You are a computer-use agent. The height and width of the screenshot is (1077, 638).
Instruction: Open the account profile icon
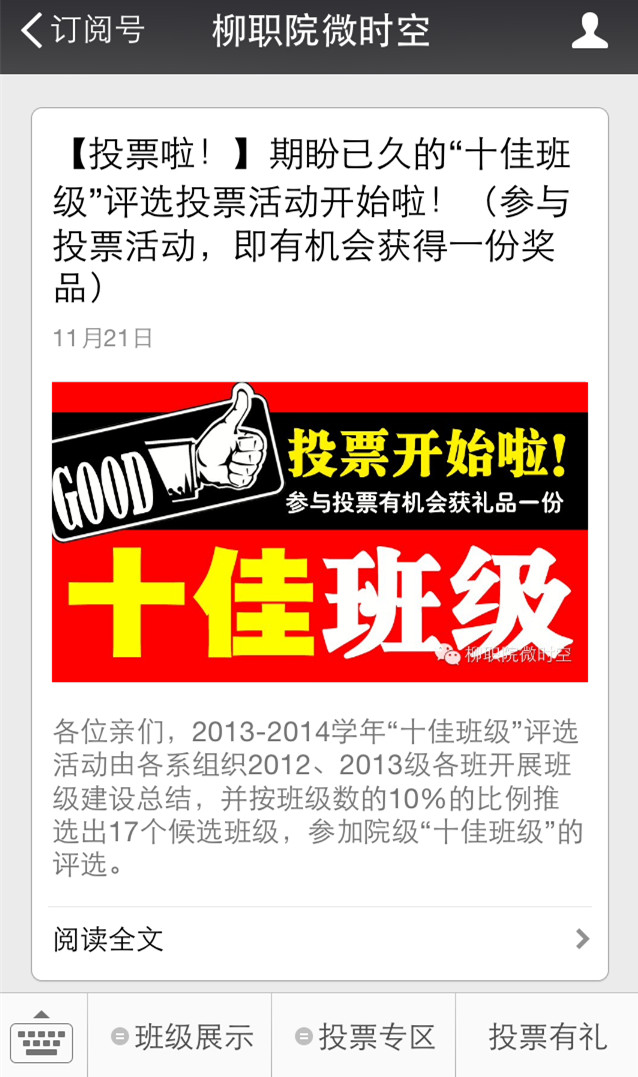click(x=589, y=31)
